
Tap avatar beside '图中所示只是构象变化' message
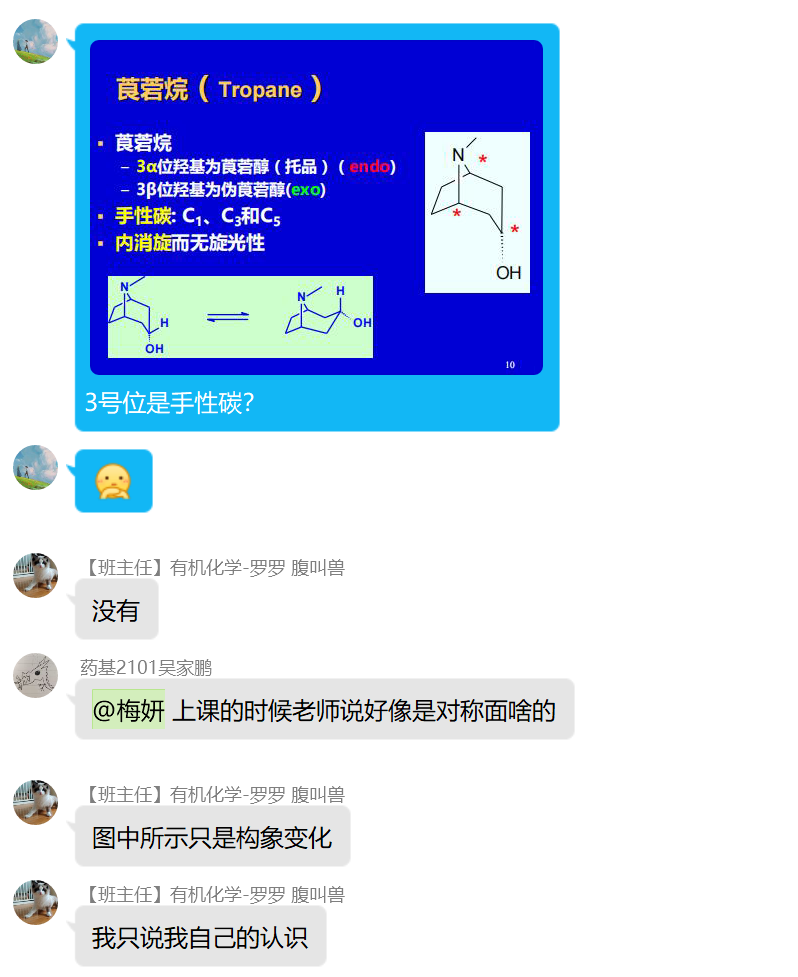click(35, 802)
